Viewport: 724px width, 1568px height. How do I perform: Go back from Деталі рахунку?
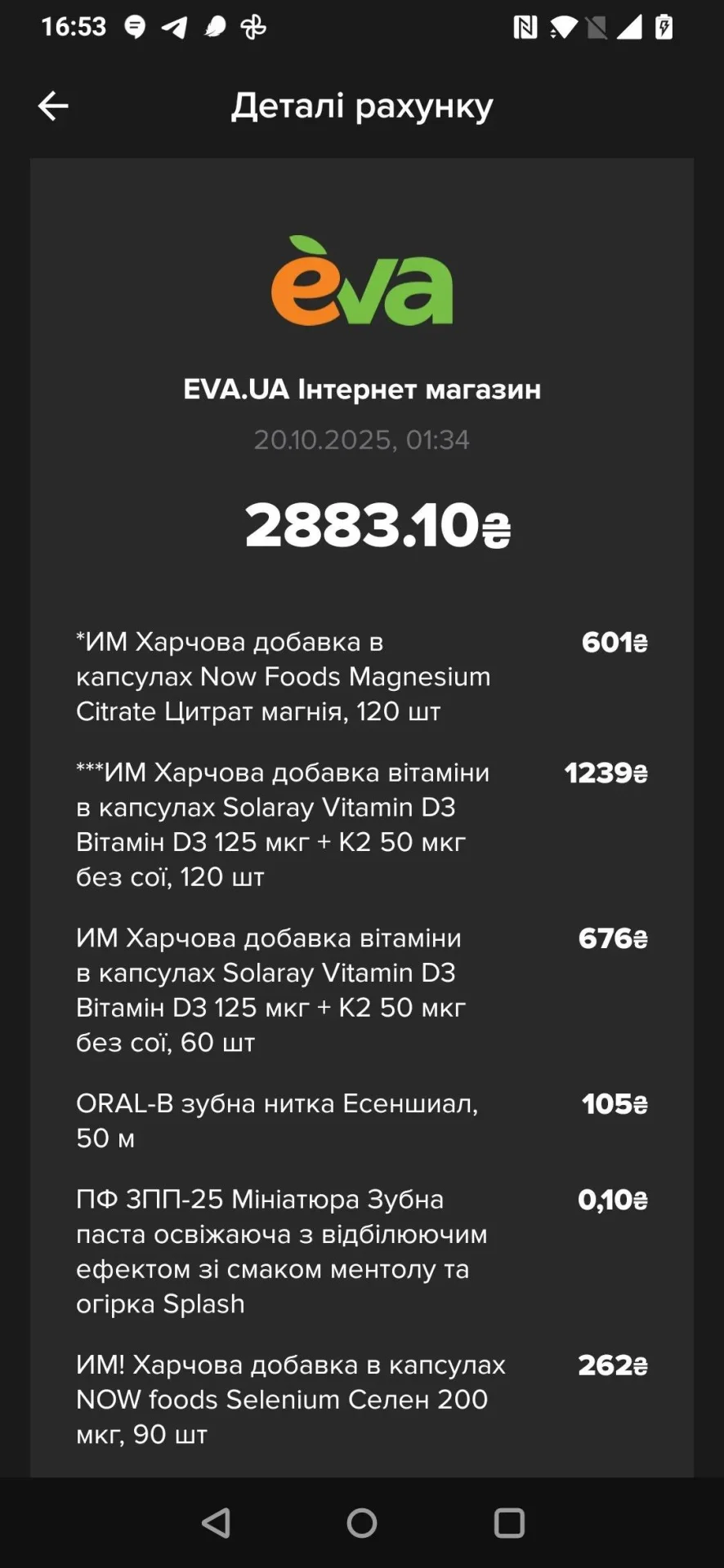coord(53,106)
